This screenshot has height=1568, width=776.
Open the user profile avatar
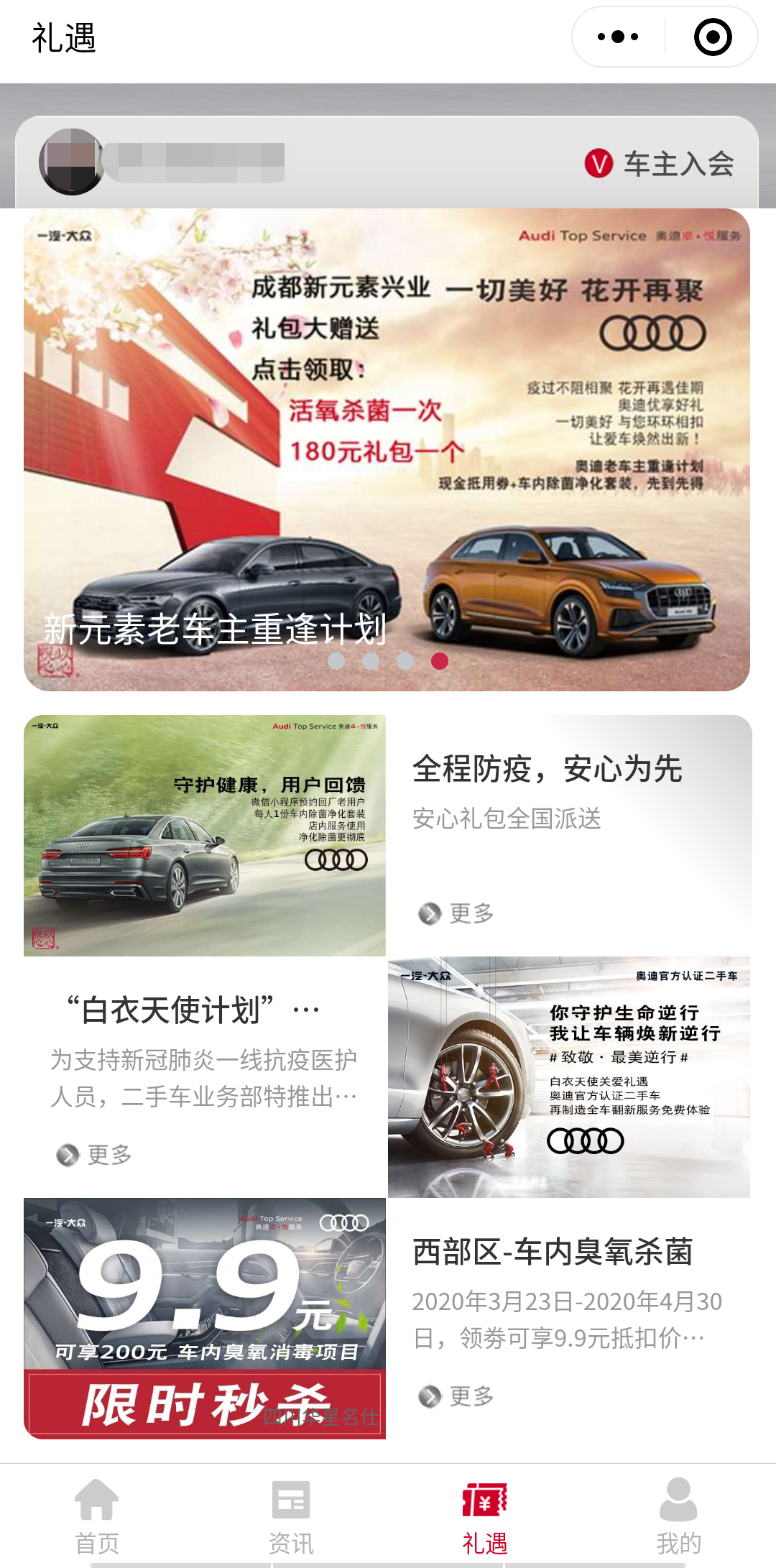(71, 162)
